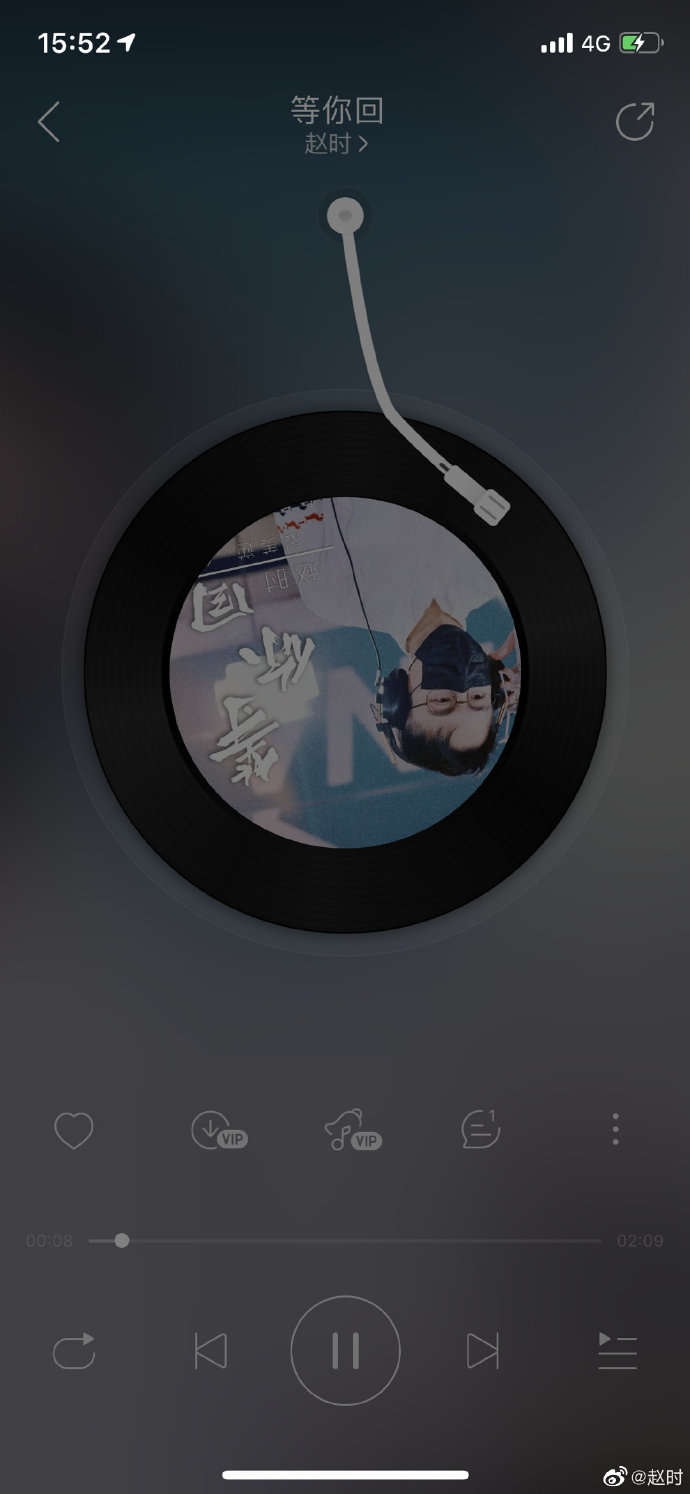Open the song comments
This screenshot has height=1494, width=690.
point(480,1130)
